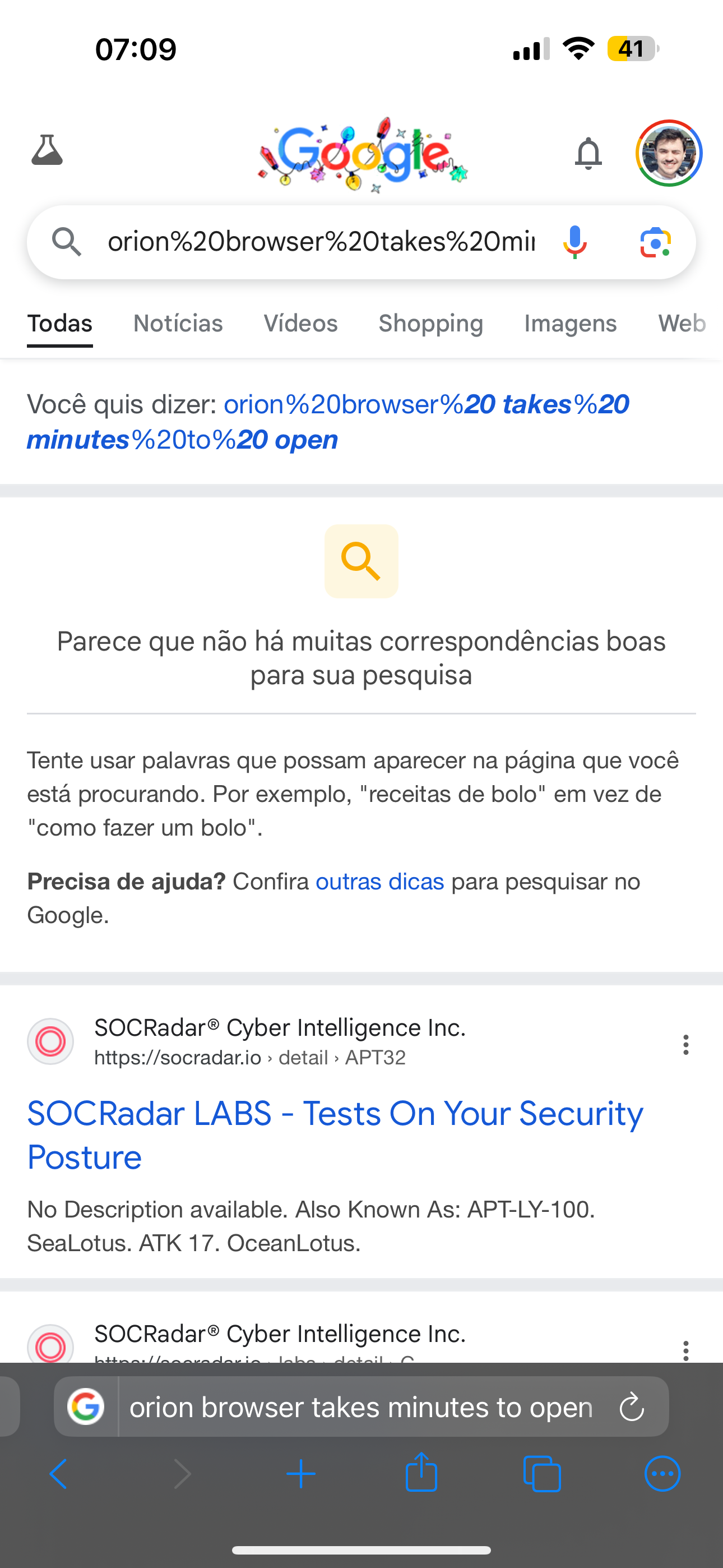Open the Google account profile picture
The image size is (723, 1568).
pos(669,153)
